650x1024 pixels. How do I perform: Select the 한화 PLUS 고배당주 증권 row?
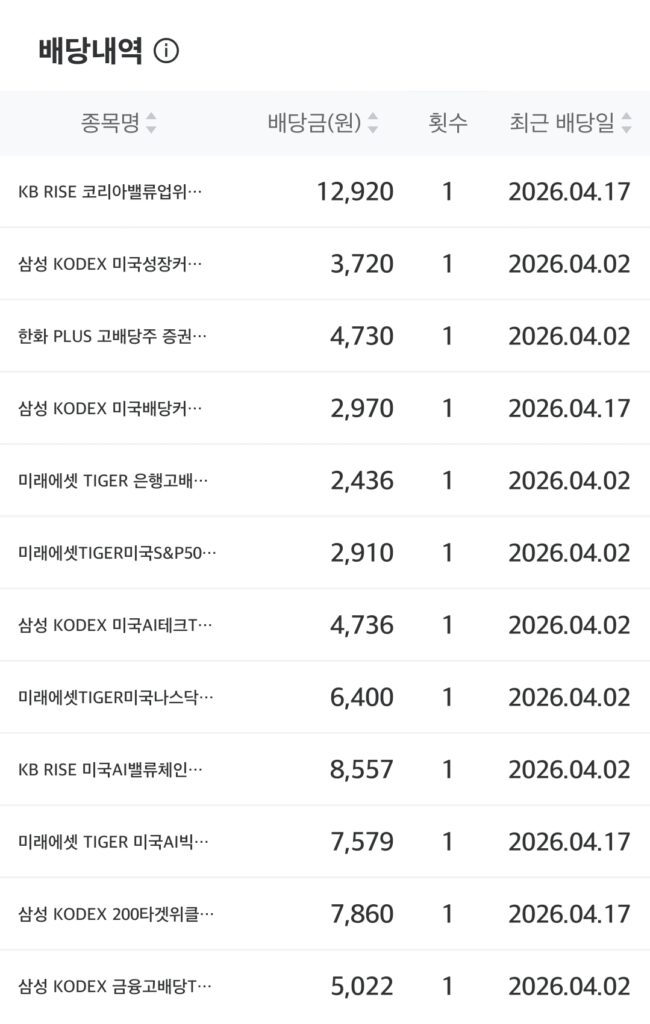coord(325,336)
